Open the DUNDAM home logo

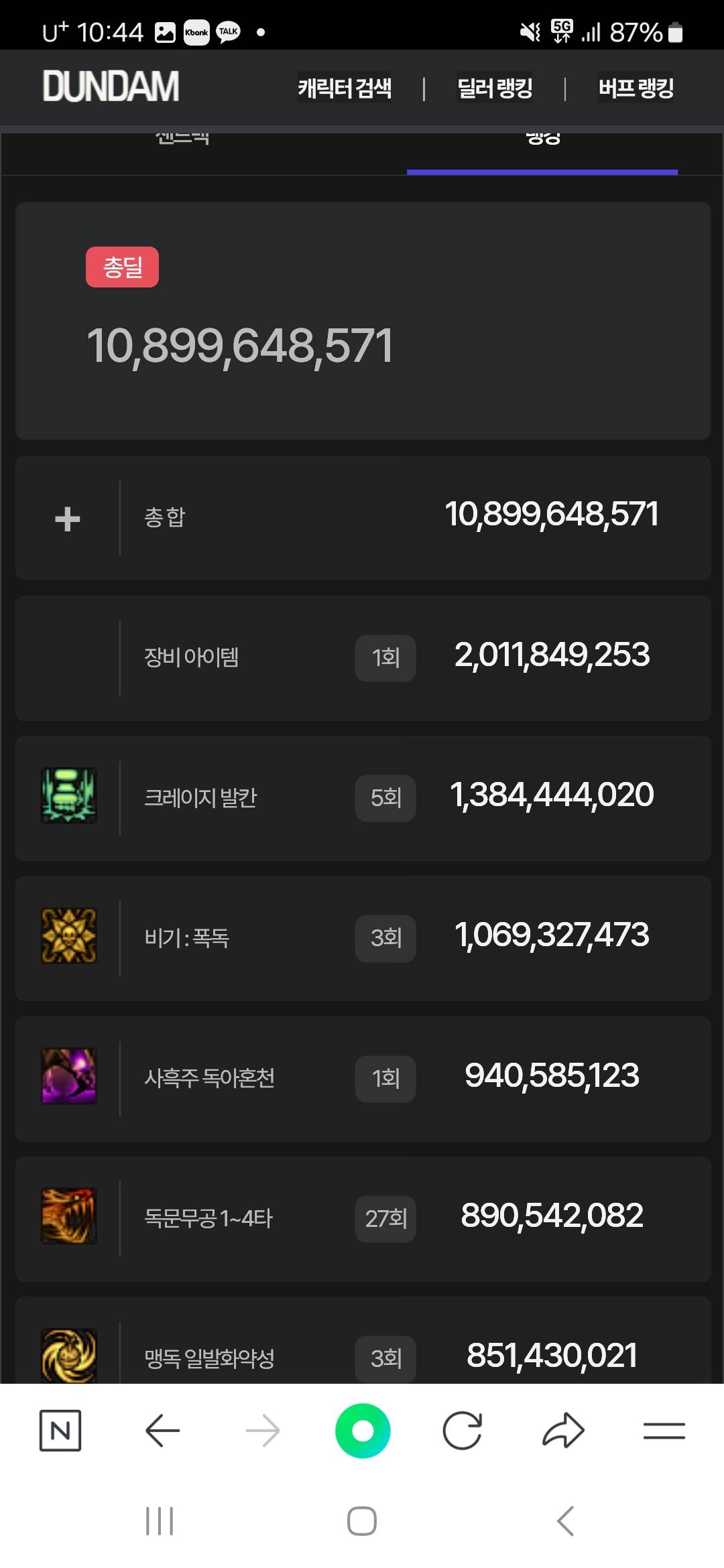click(x=111, y=86)
